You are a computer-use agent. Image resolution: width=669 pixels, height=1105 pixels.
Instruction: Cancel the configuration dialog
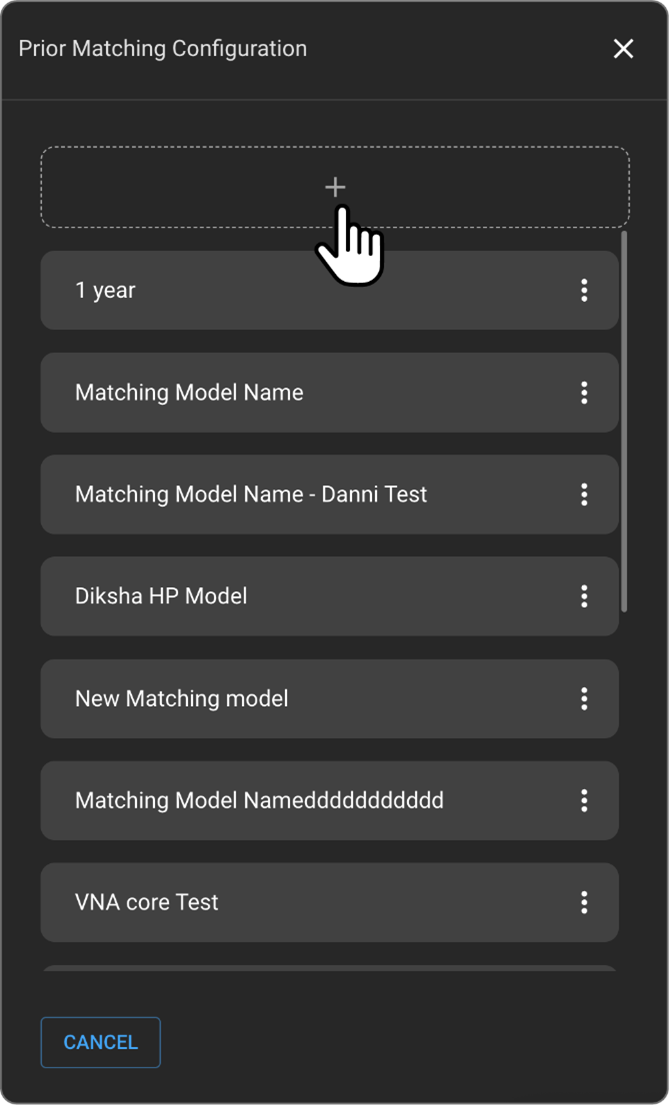click(100, 1042)
